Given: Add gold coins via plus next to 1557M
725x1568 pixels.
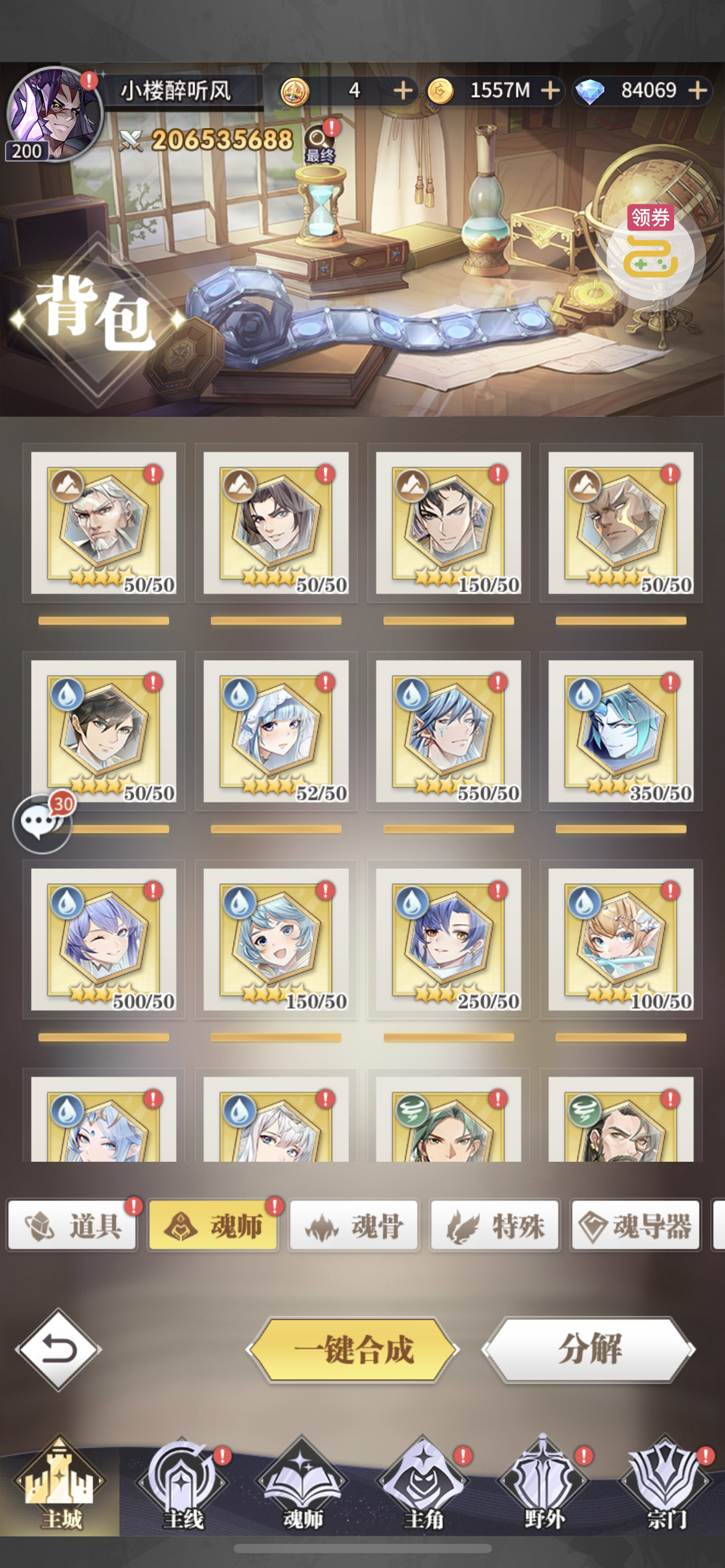Looking at the screenshot, I should (550, 90).
